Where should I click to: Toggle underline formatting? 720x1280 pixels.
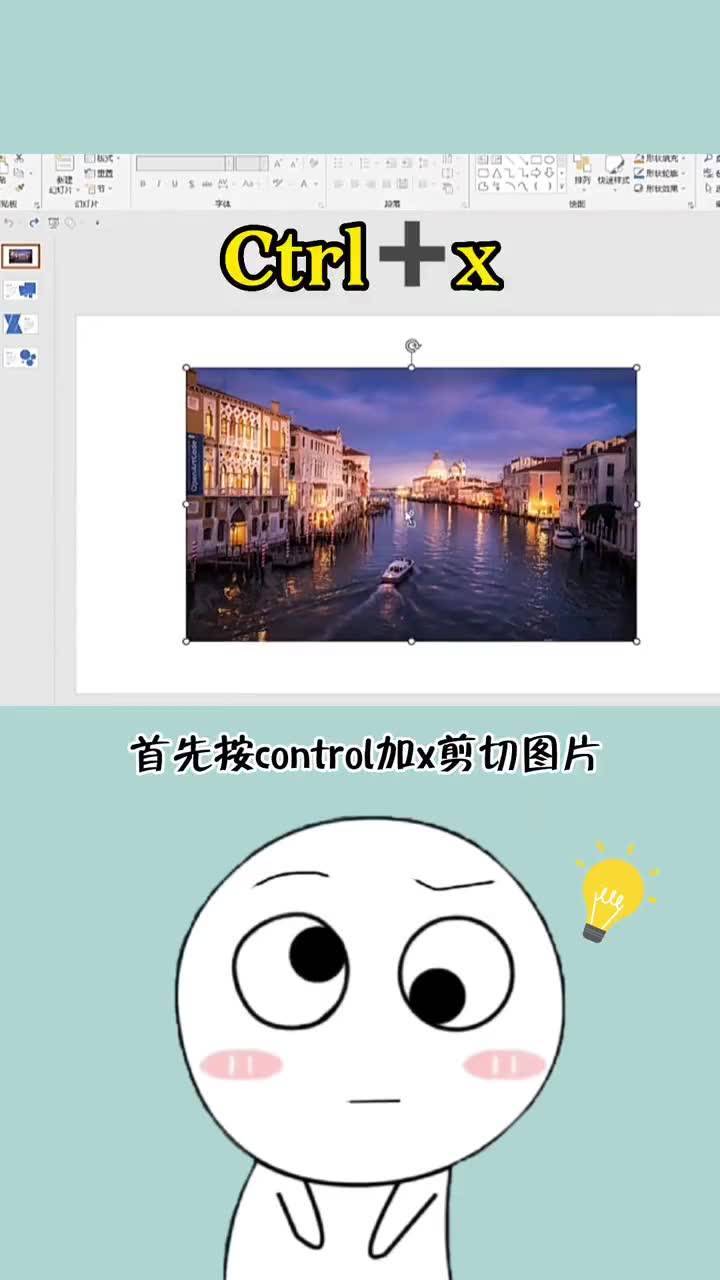(173, 183)
